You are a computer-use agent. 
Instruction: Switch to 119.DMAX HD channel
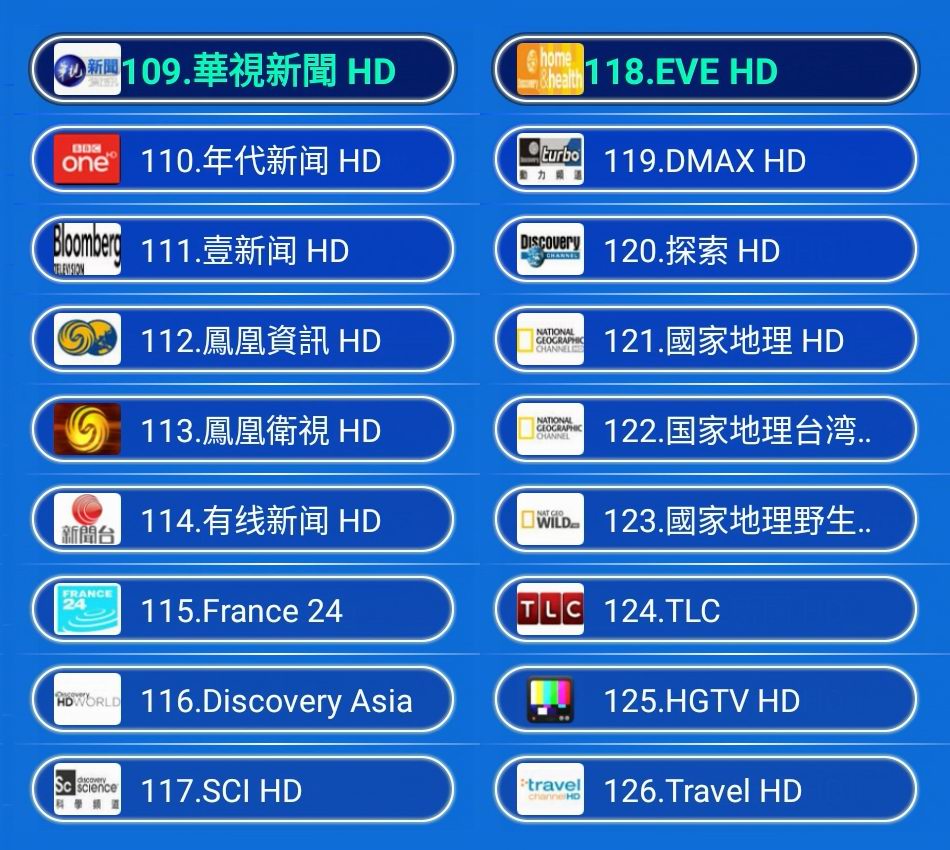click(705, 160)
